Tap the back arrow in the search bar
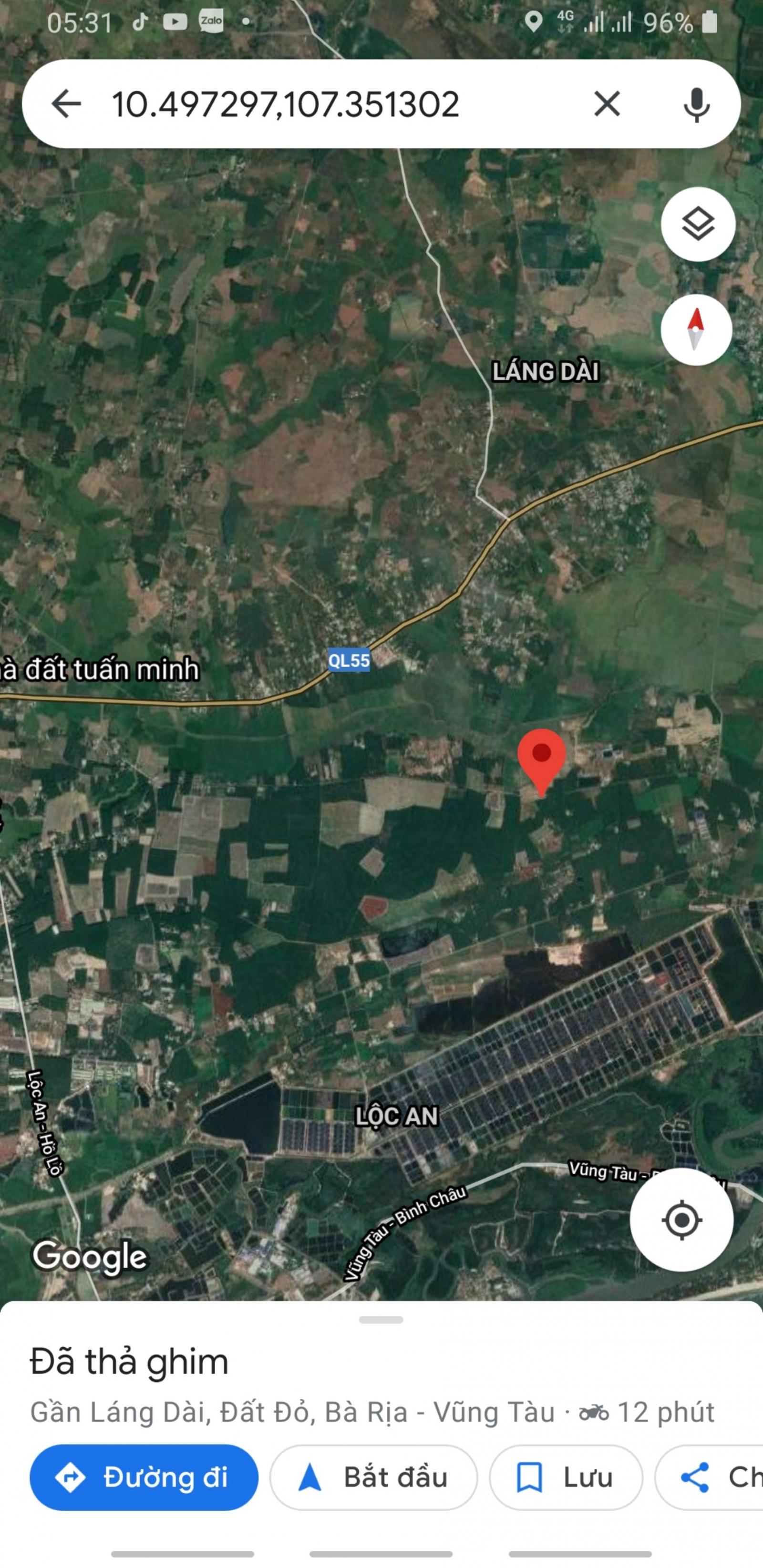 click(69, 104)
